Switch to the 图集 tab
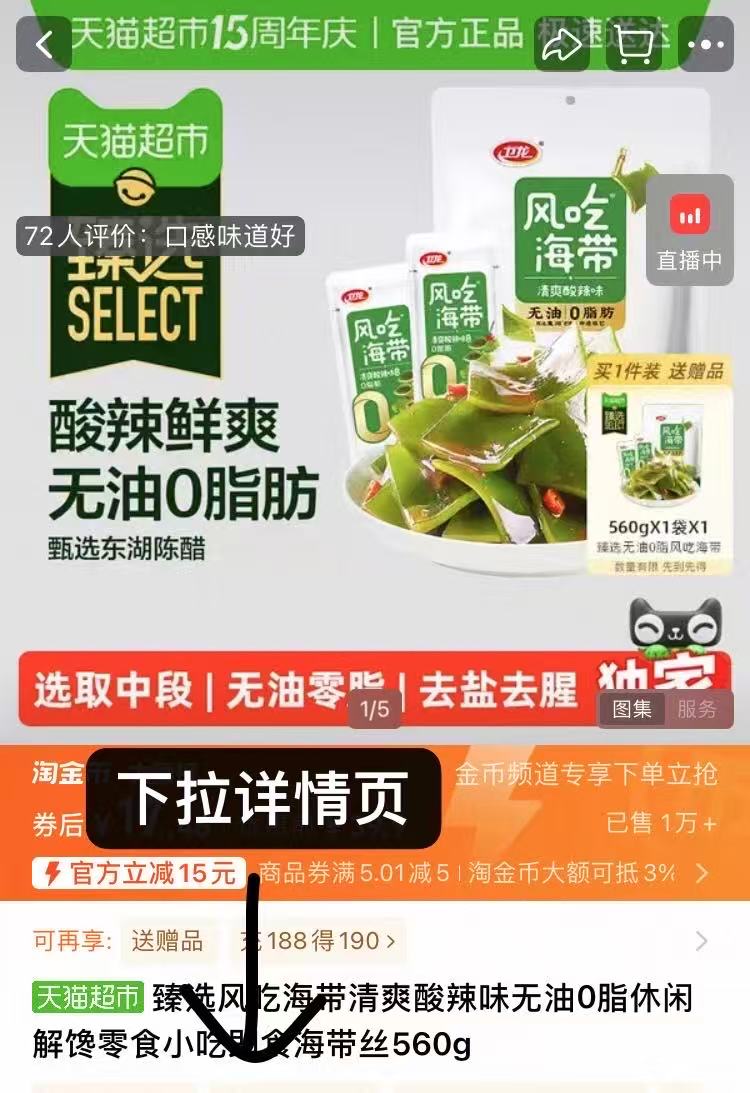Viewport: 750px width, 1093px height. pyautogui.click(x=632, y=709)
